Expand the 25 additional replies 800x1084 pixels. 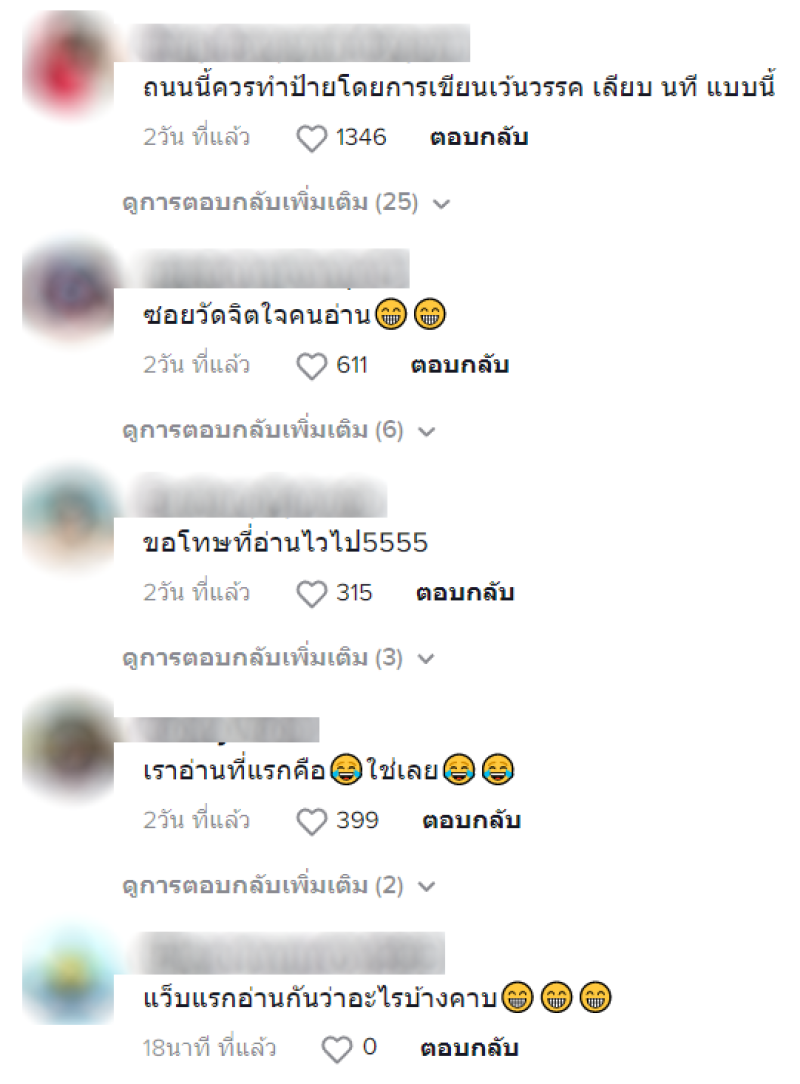coord(285,203)
